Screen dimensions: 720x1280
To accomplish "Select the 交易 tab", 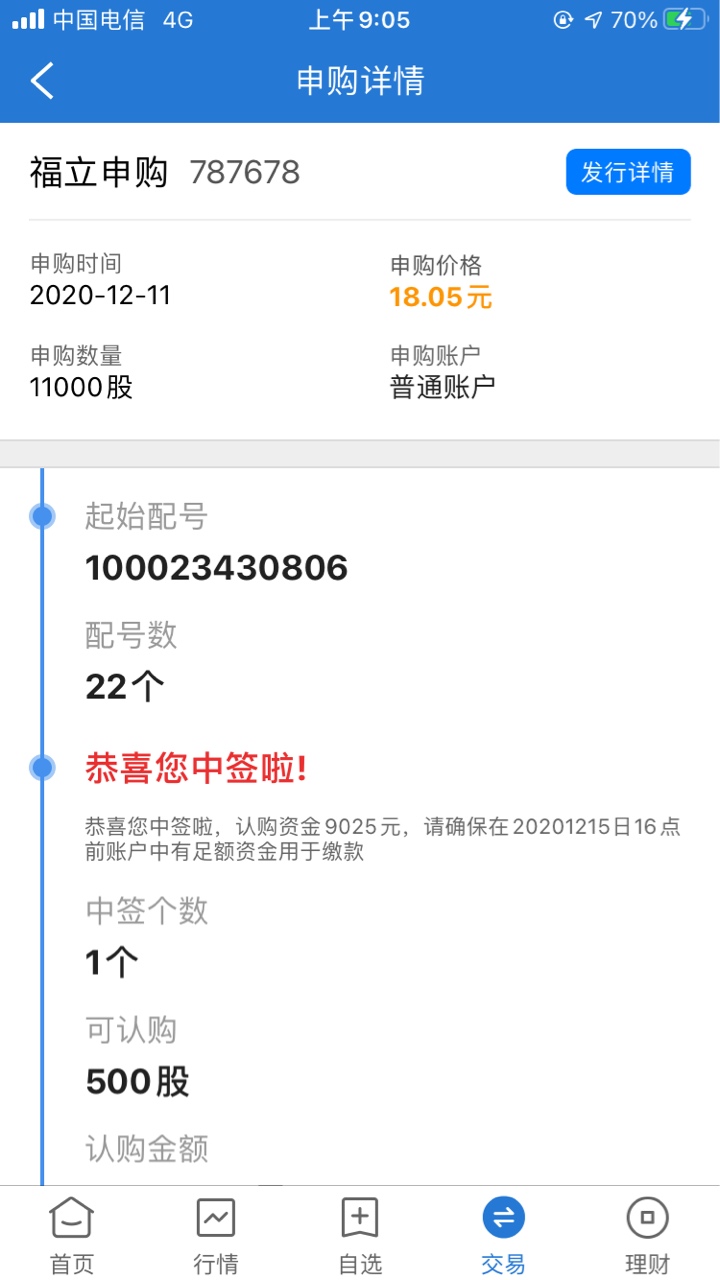I will click(x=503, y=1235).
